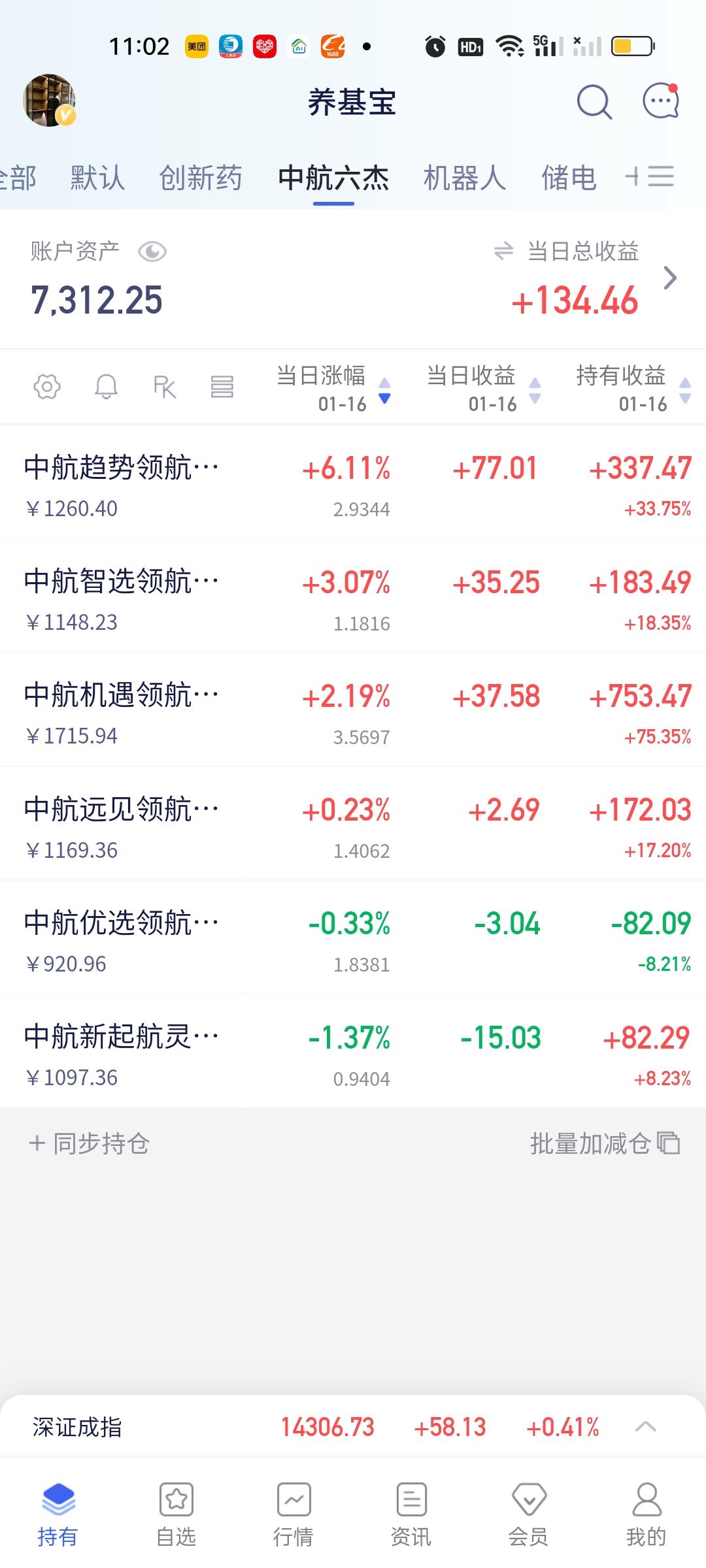Open 当日总收益 details chevron
706x1568 pixels.
[670, 278]
